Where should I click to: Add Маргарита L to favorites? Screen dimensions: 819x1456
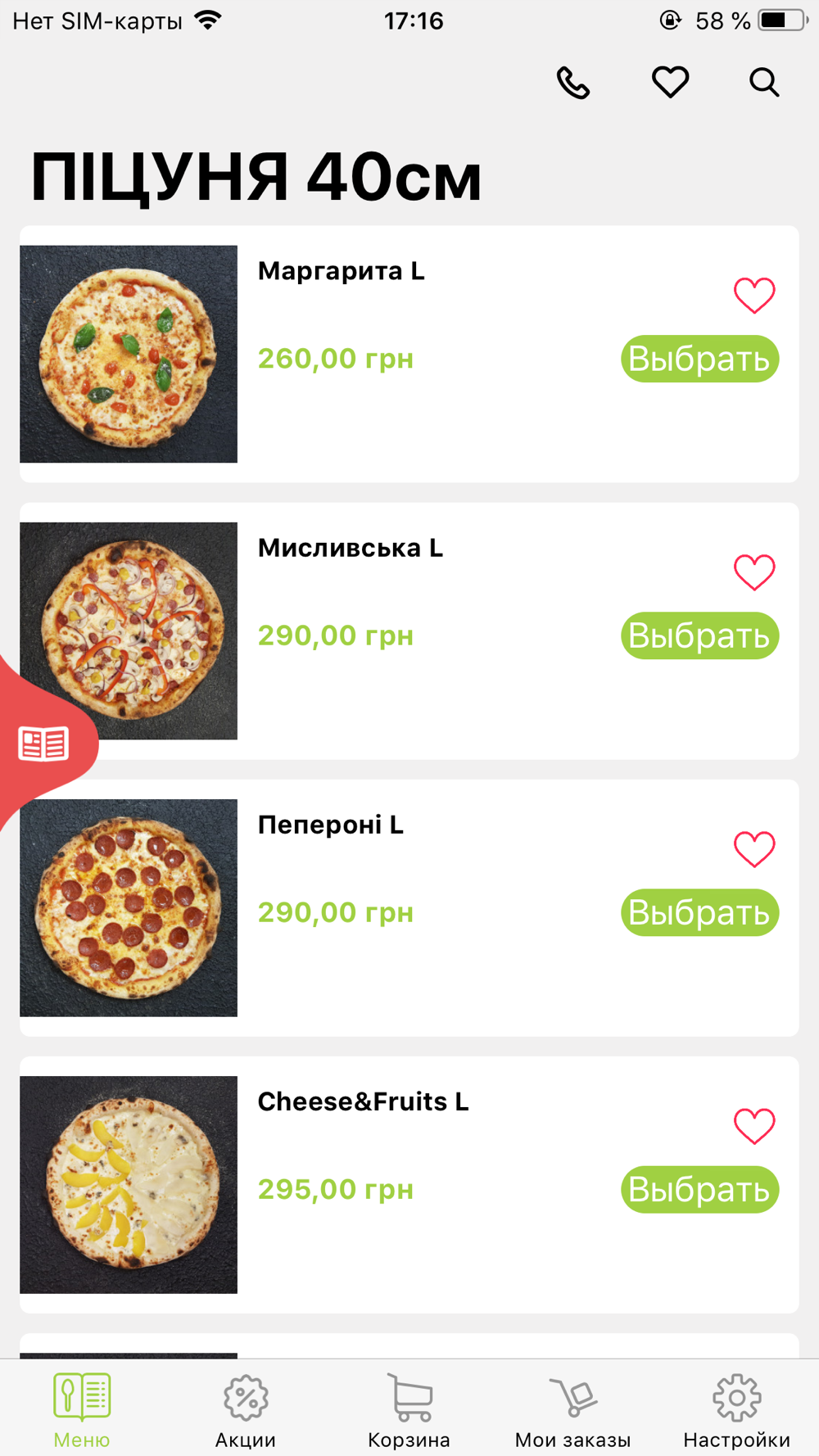pyautogui.click(x=754, y=296)
